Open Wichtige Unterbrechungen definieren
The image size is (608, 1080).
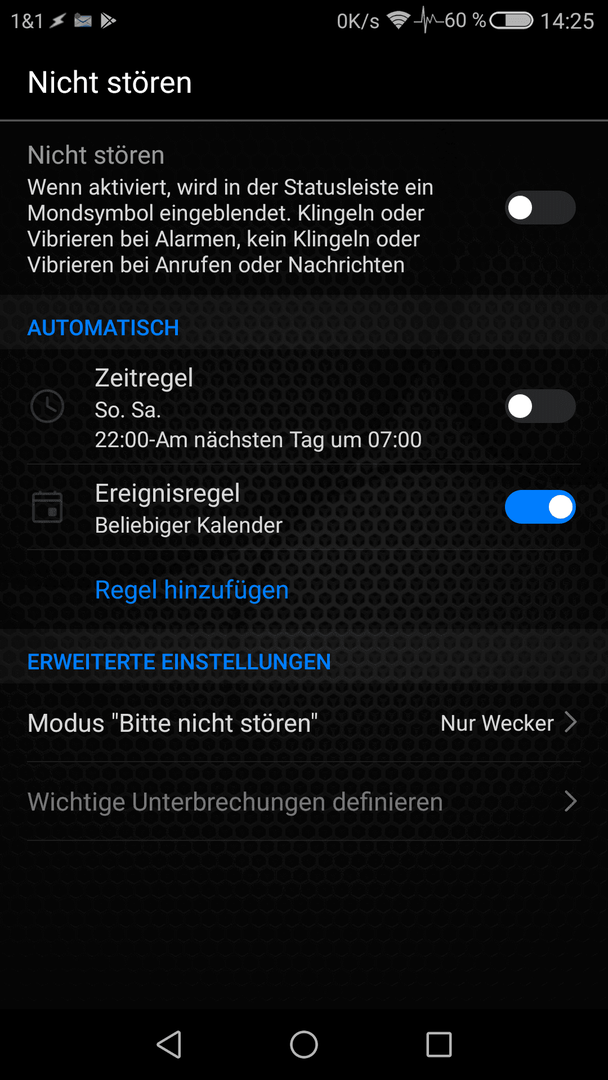[x=304, y=802]
